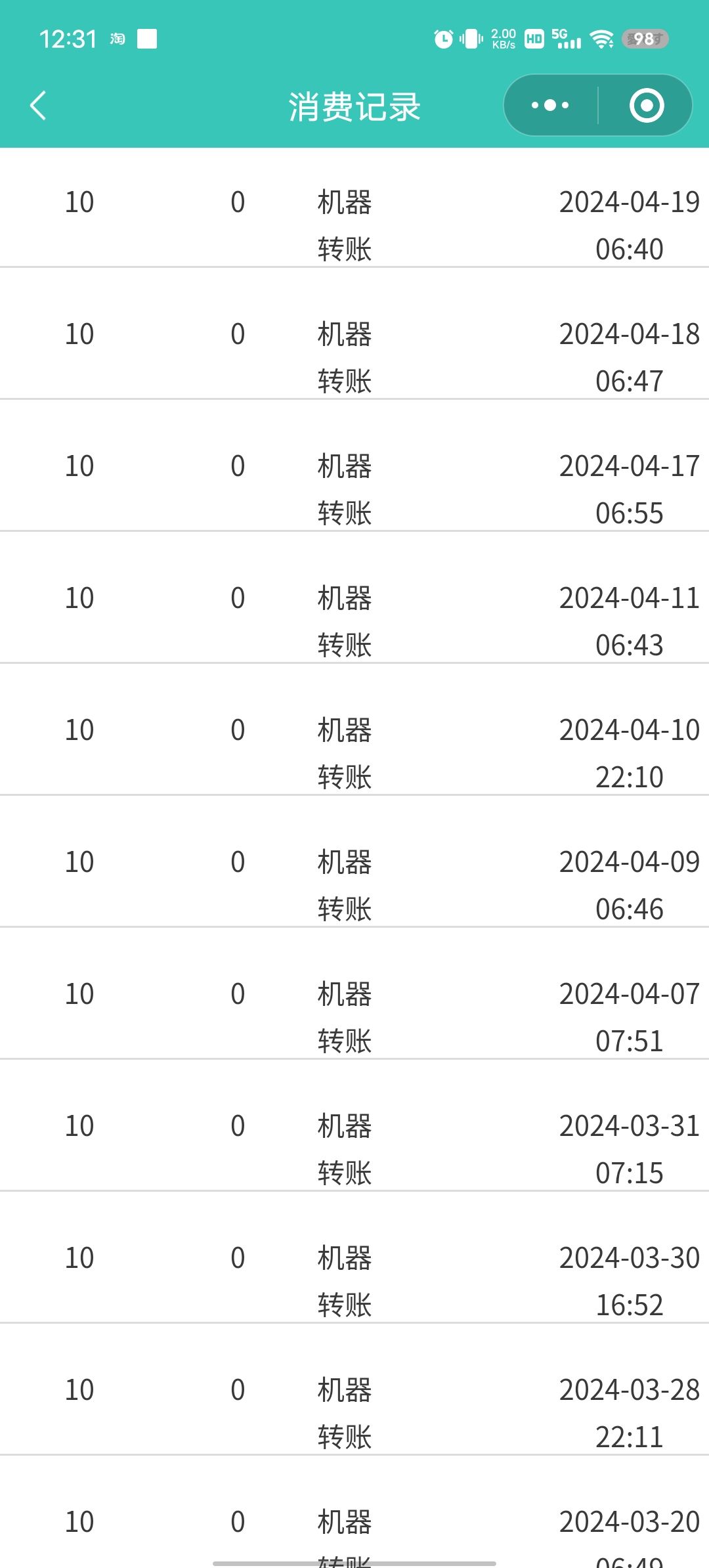Go back from the 消费记录 page

[x=38, y=106]
